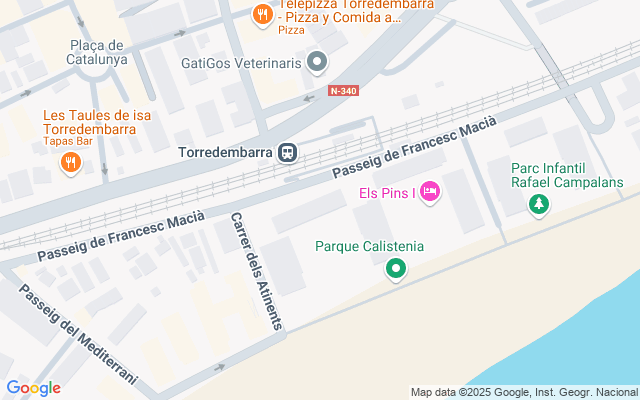The width and height of the screenshot is (640, 400).
Task: Tap Les Taules de isa tapas bar marker
Action: 69,164
